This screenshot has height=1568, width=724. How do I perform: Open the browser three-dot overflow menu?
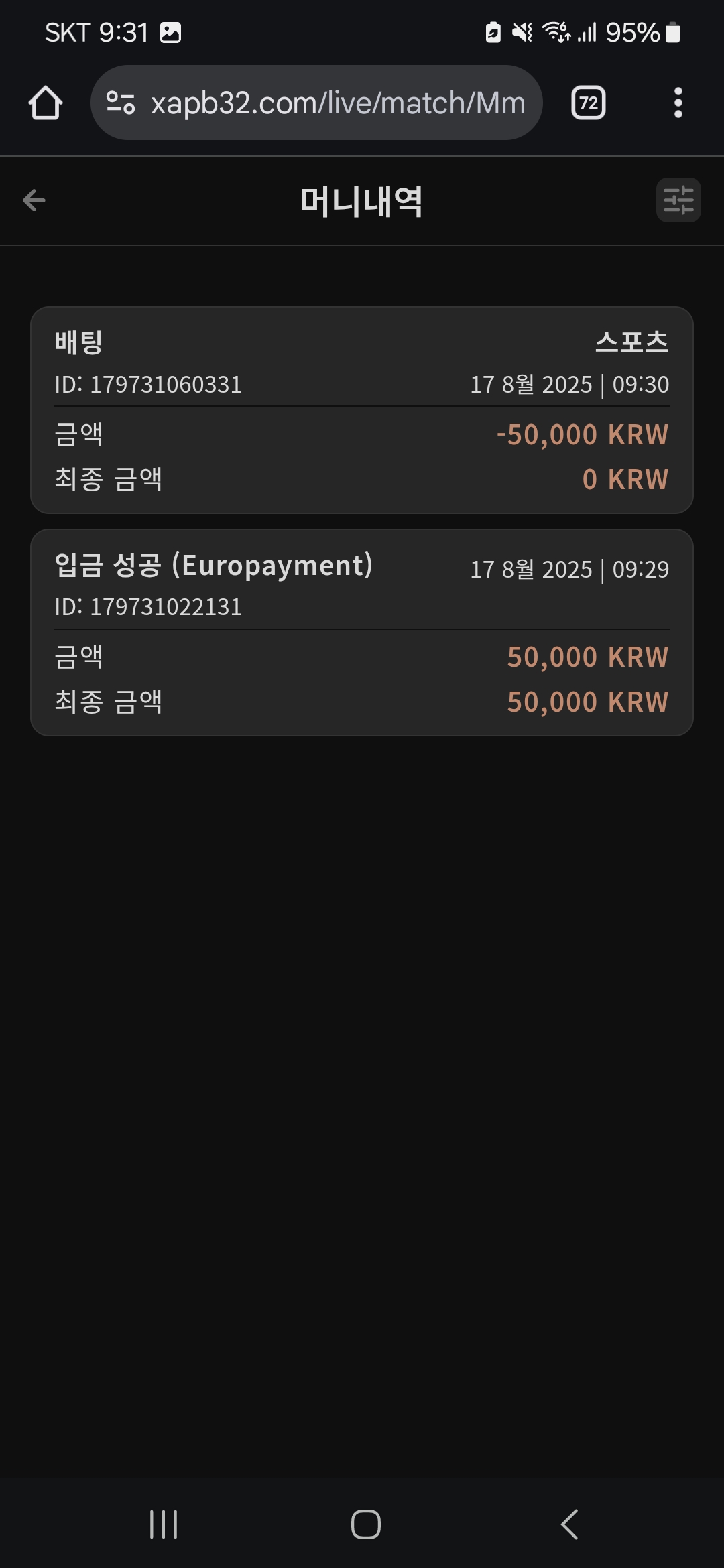pos(678,103)
